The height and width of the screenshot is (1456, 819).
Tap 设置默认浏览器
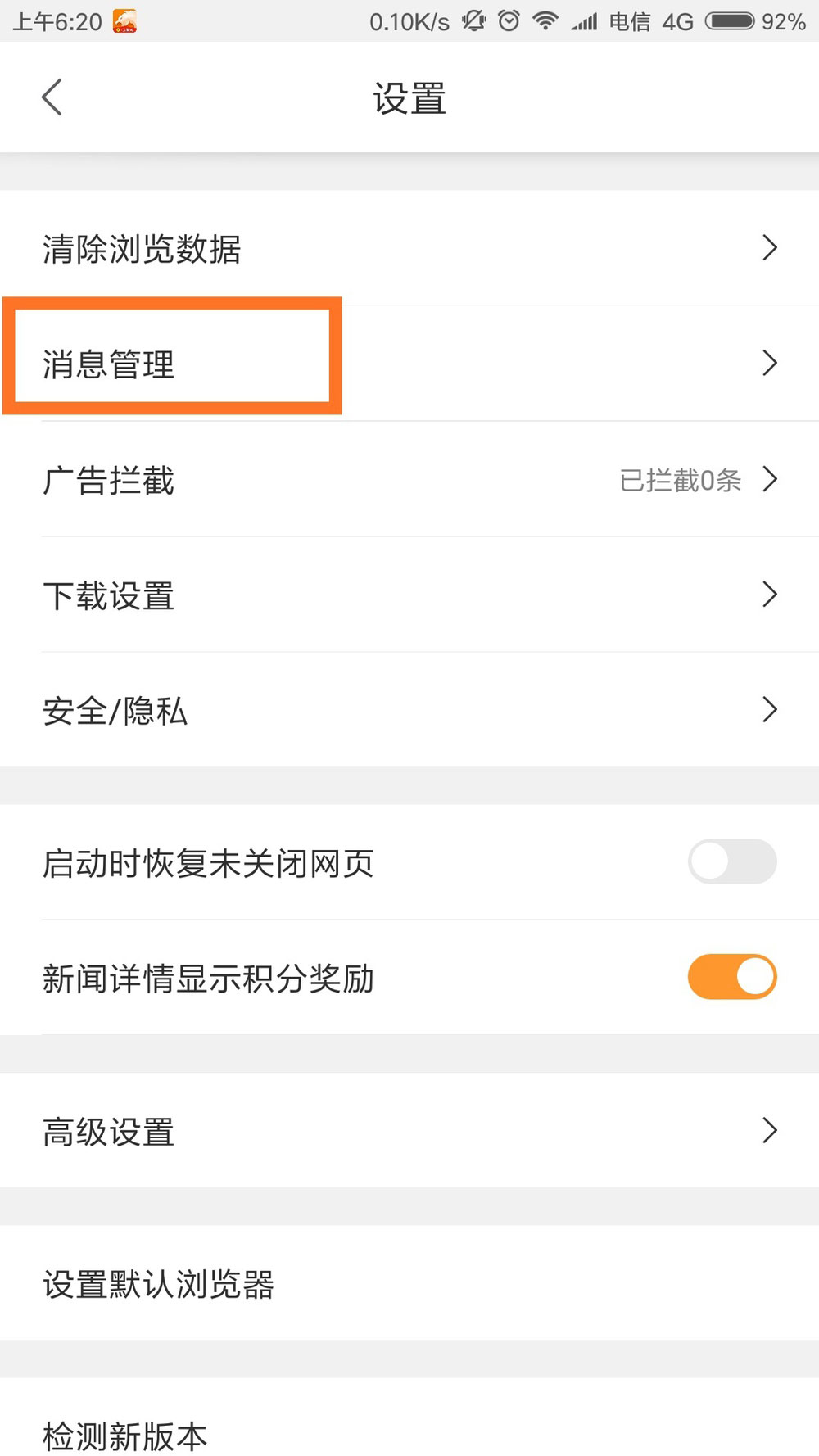click(x=409, y=1283)
